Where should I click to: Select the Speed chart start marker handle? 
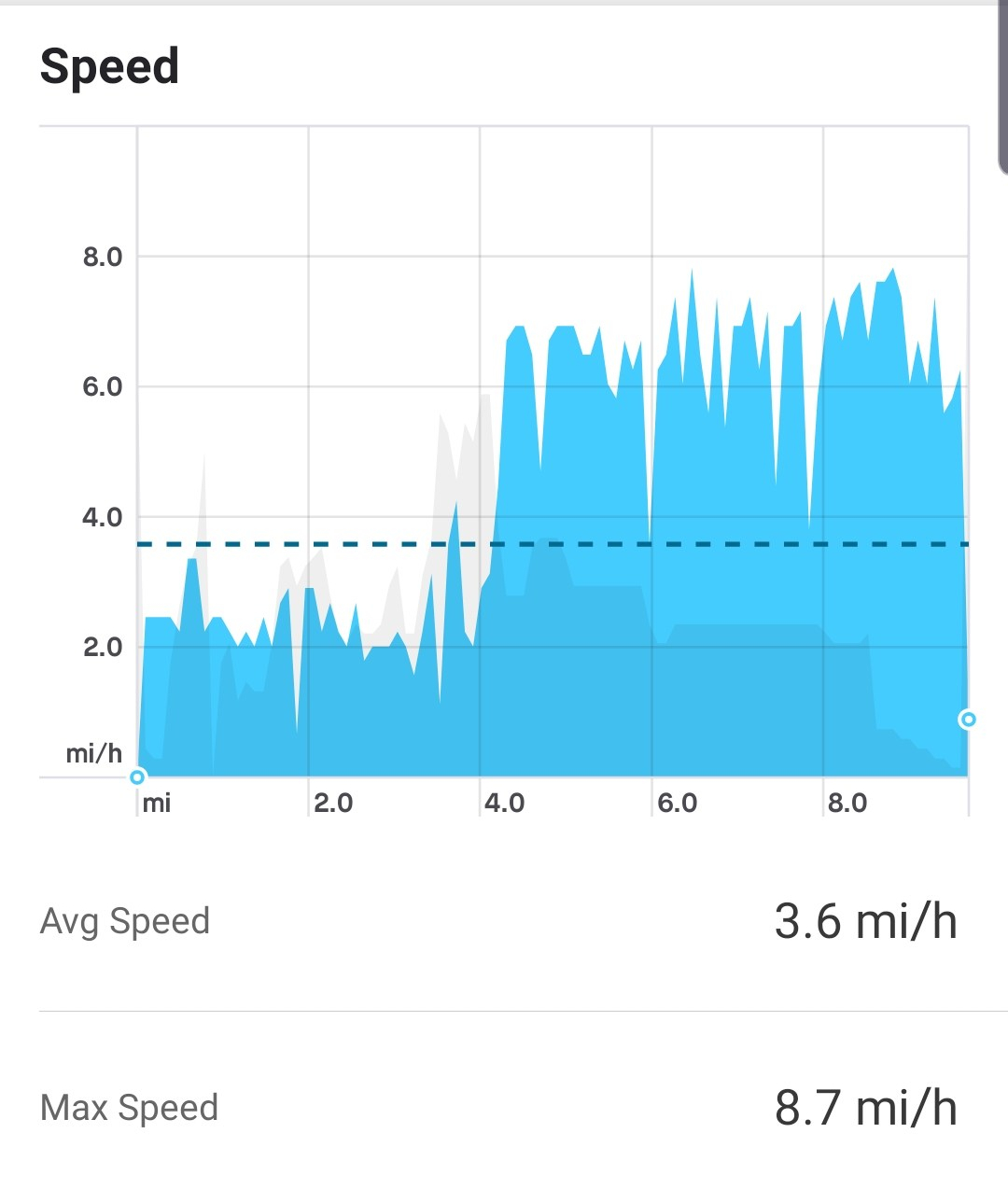(x=136, y=776)
